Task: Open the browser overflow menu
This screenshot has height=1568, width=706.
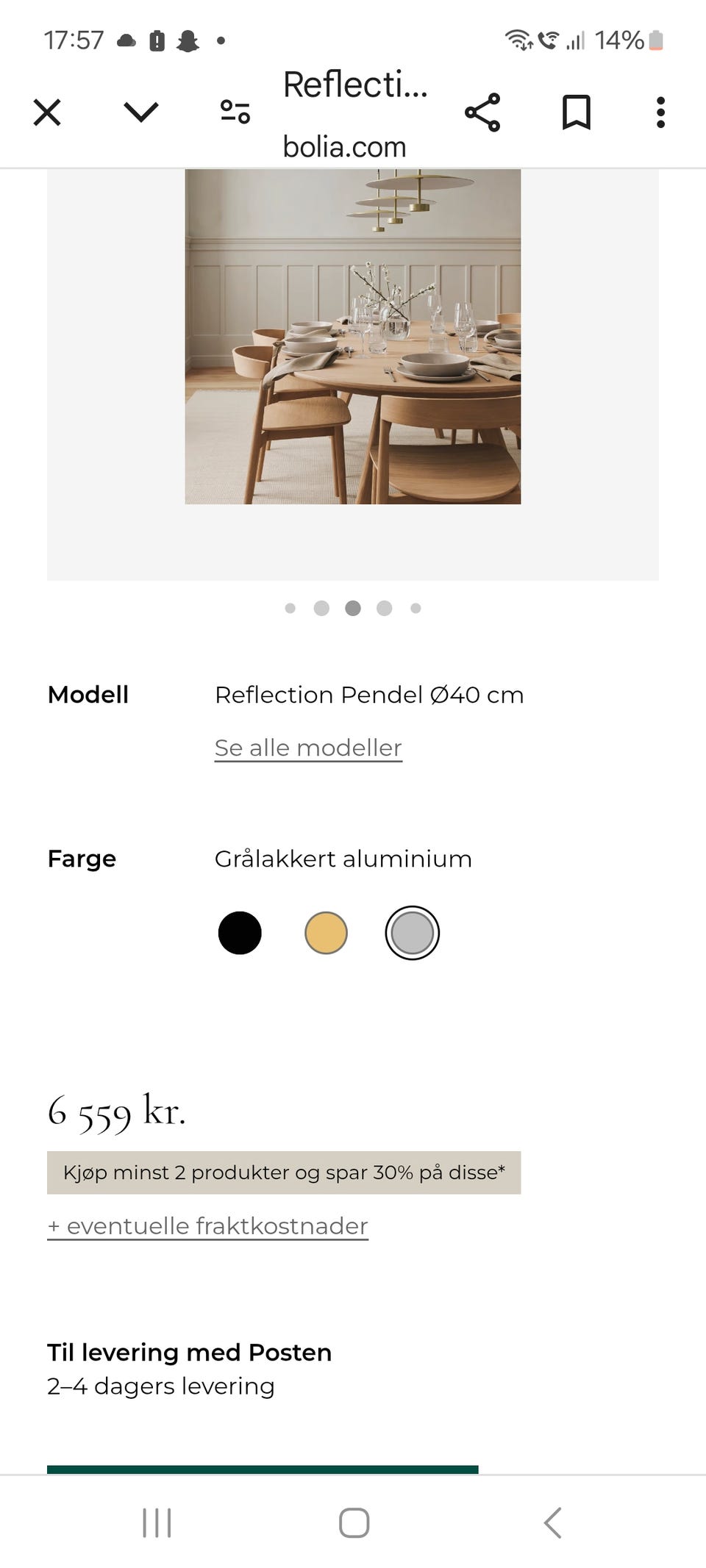Action: pos(660,112)
